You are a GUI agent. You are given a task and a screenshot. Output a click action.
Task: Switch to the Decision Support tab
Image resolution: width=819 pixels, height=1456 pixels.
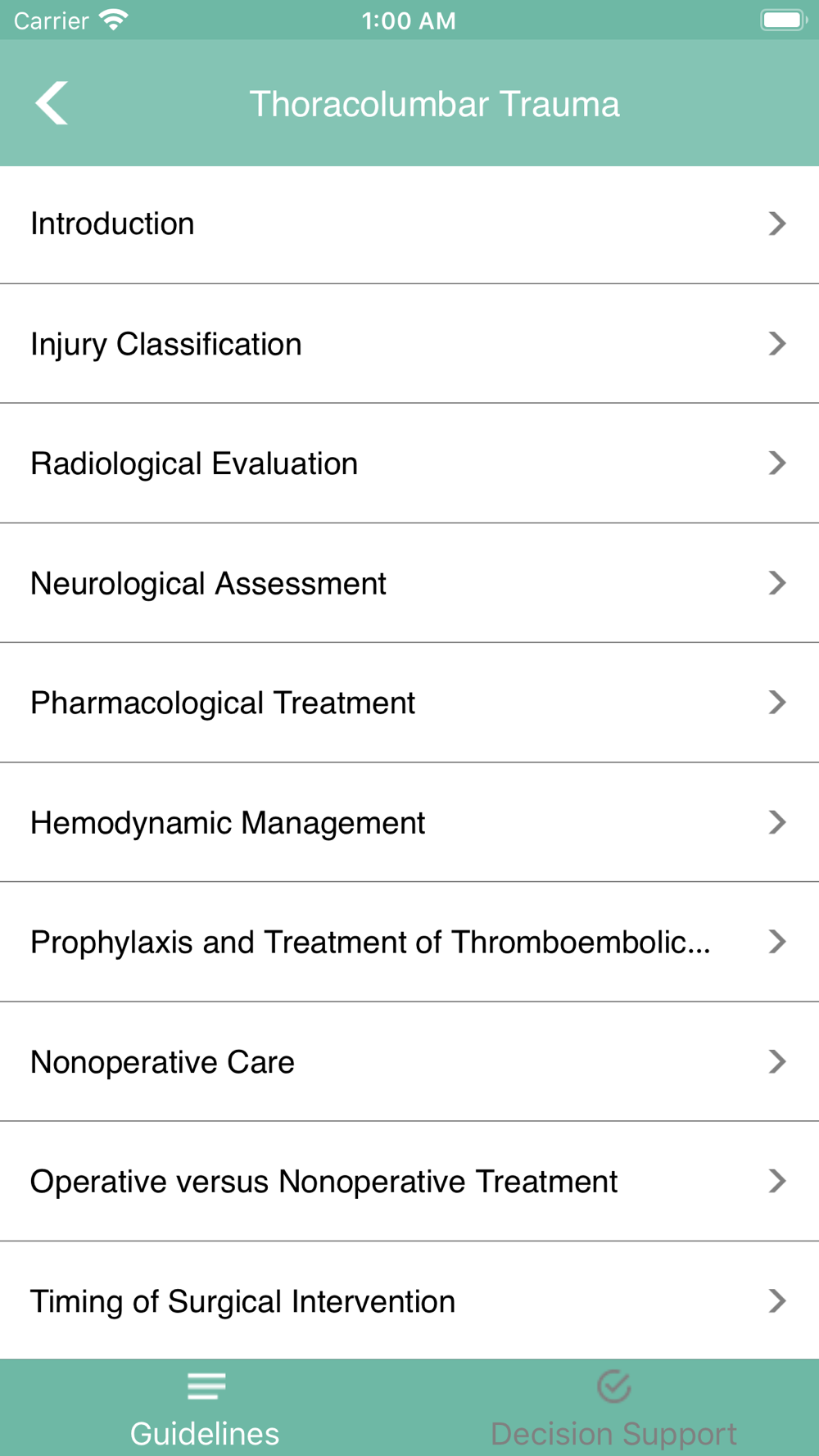614,1409
